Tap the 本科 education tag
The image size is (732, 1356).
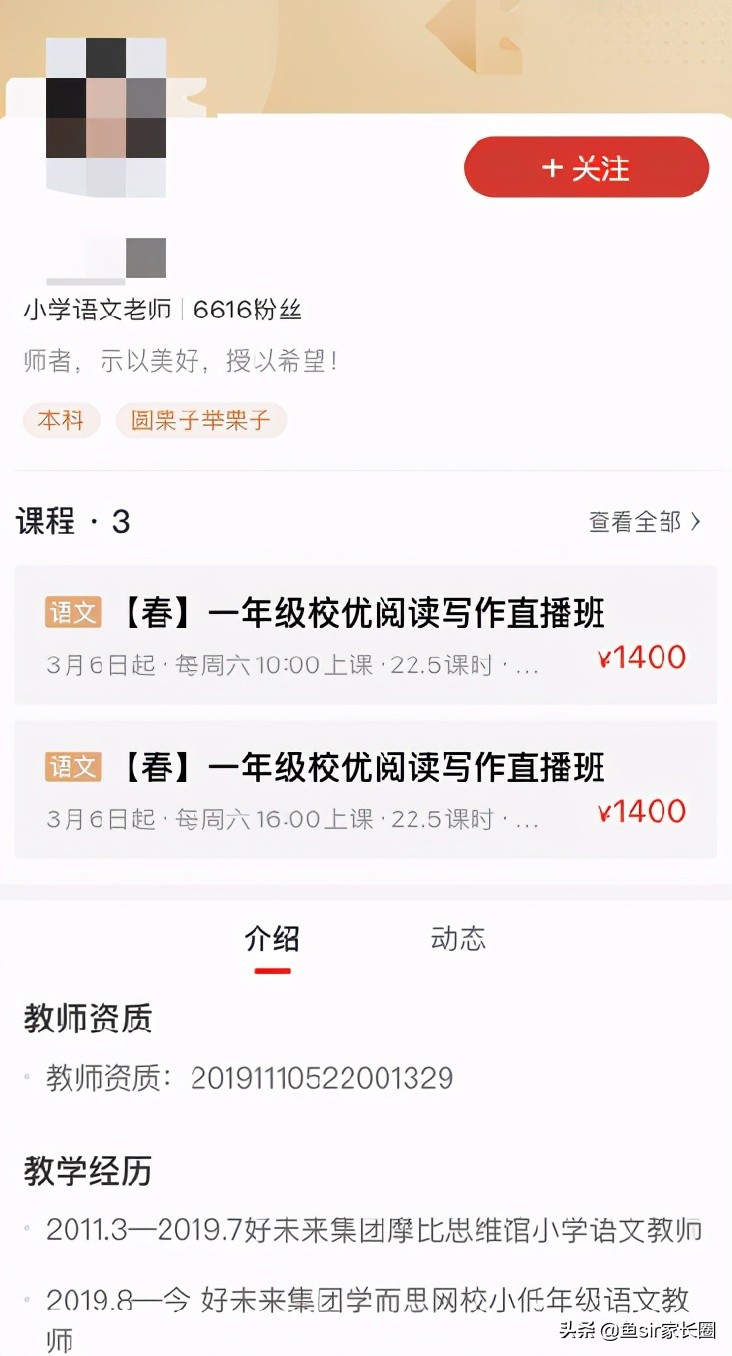[60, 420]
